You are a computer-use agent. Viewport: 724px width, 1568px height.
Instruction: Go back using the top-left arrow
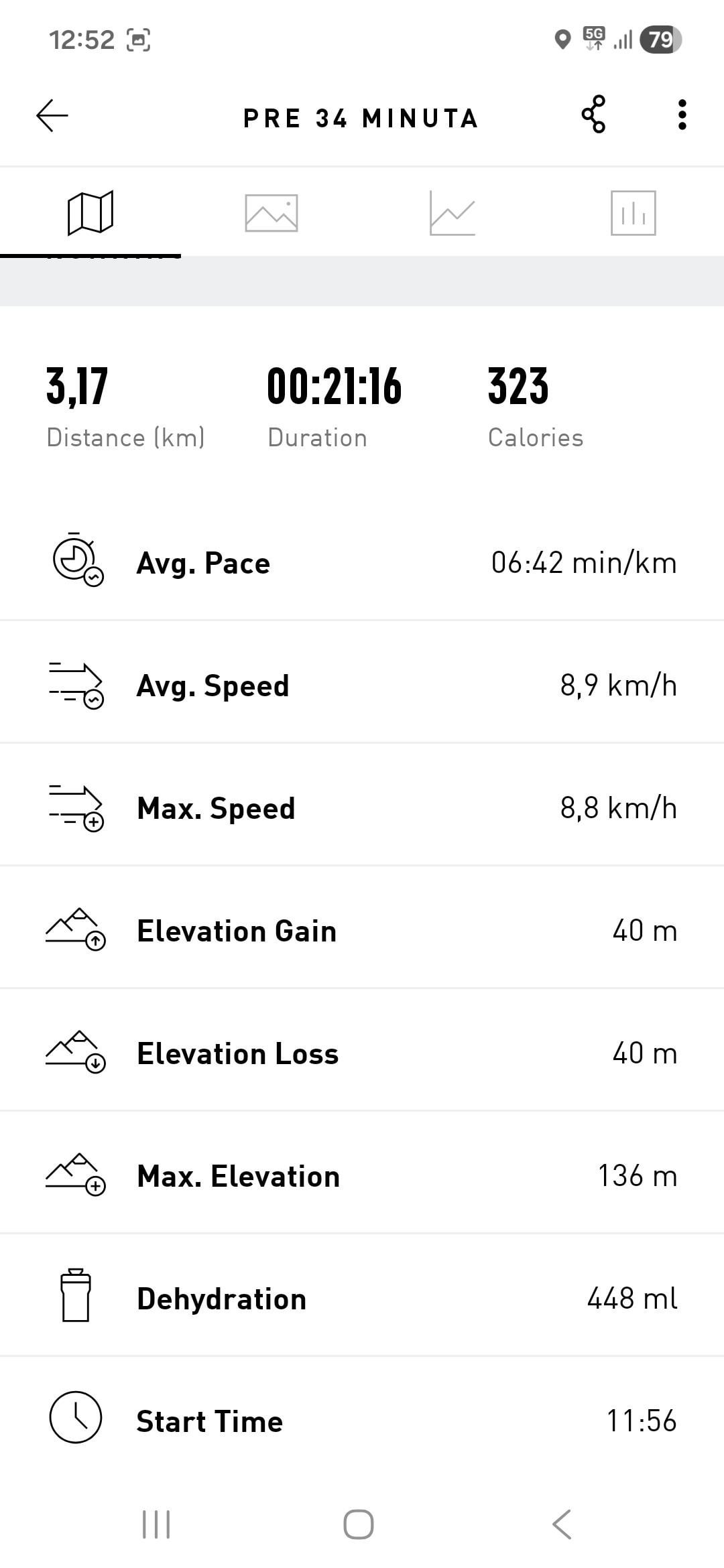point(52,116)
